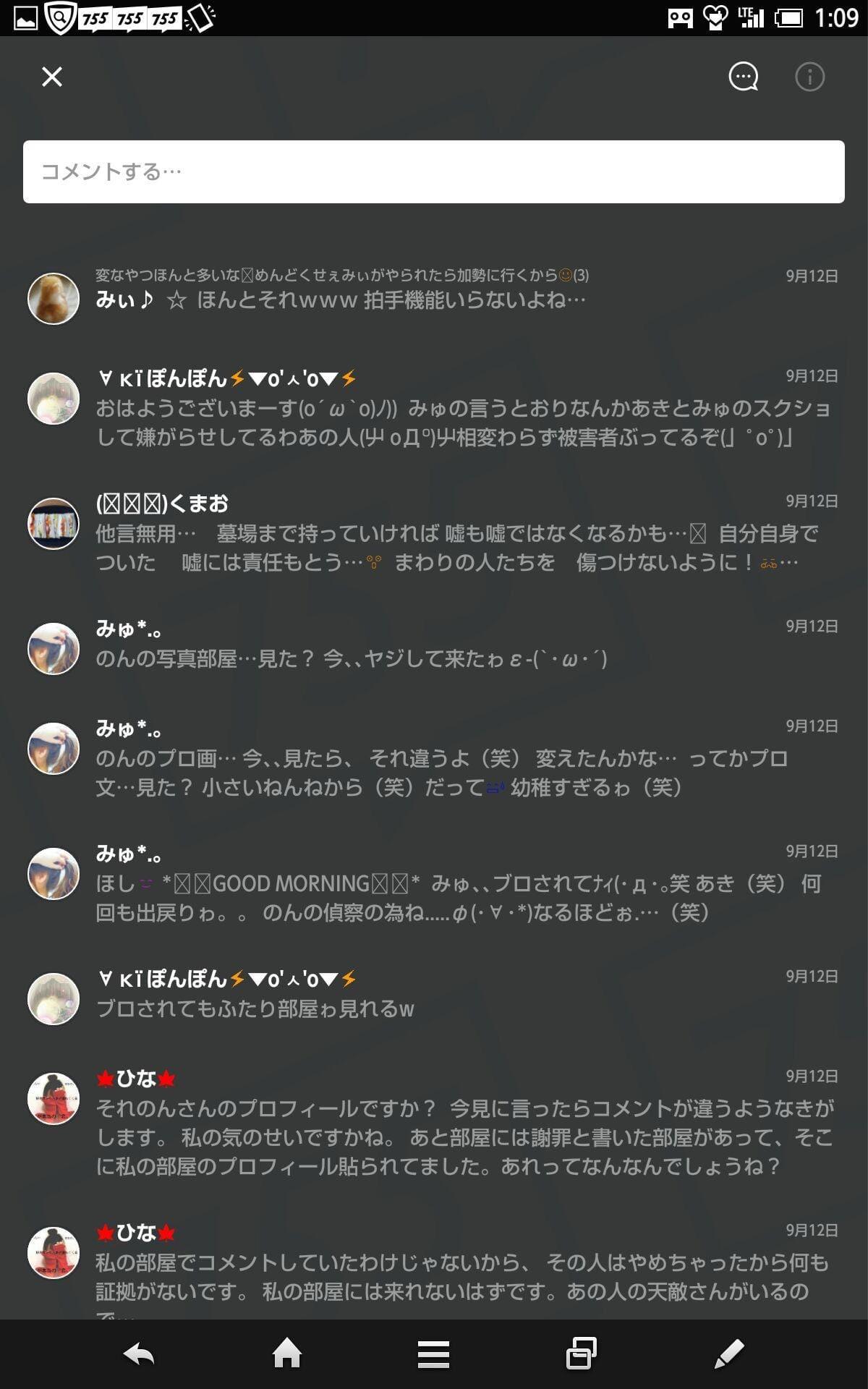The image size is (868, 1389).
Task: Open みゅ*.。's profile avatar
Action: (x=54, y=650)
